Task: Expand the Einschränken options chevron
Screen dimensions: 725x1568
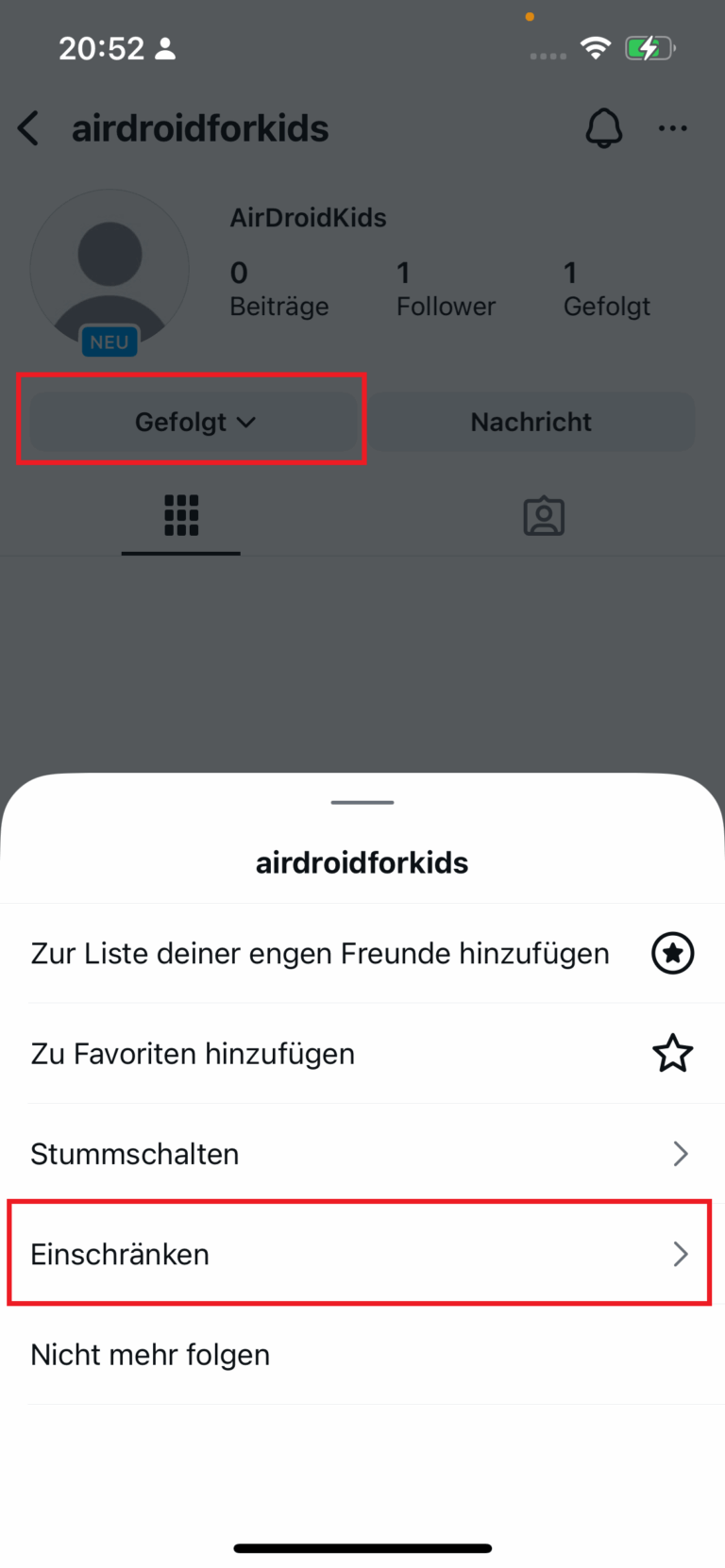Action: pos(680,1254)
